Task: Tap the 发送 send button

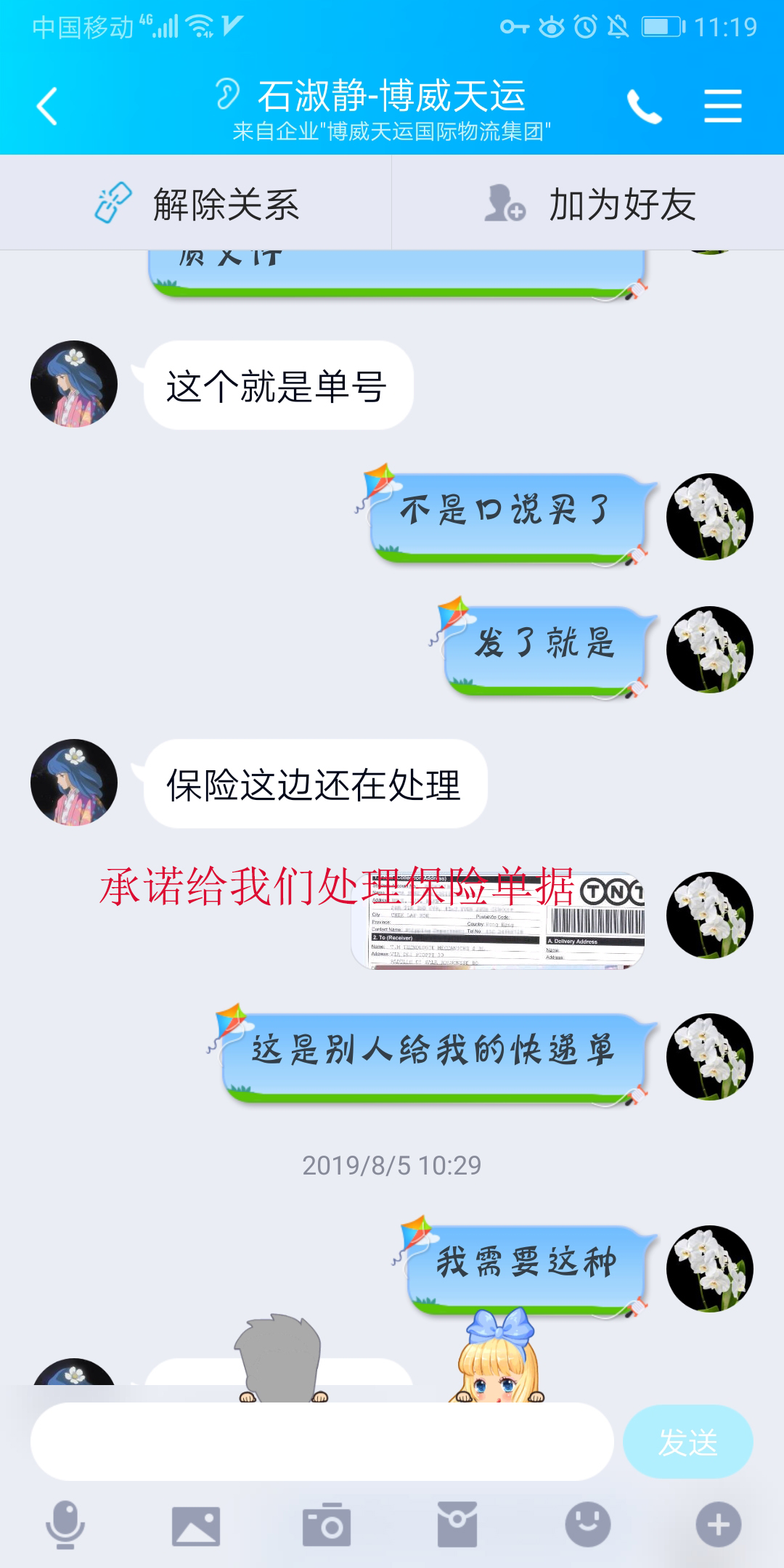Action: pos(687,1442)
